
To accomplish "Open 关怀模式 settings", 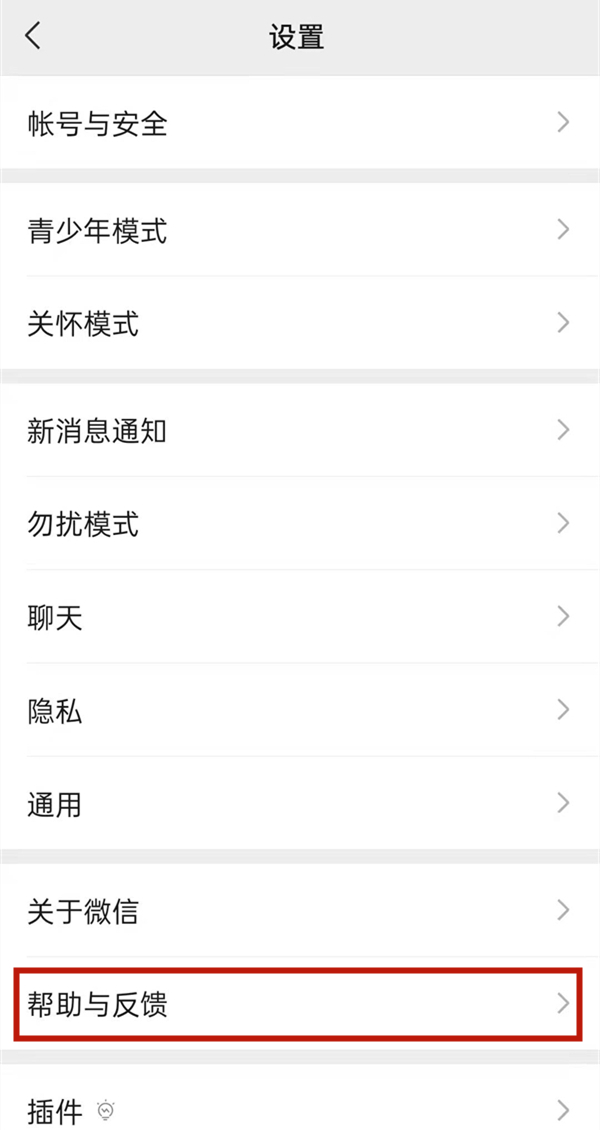I will [300, 323].
